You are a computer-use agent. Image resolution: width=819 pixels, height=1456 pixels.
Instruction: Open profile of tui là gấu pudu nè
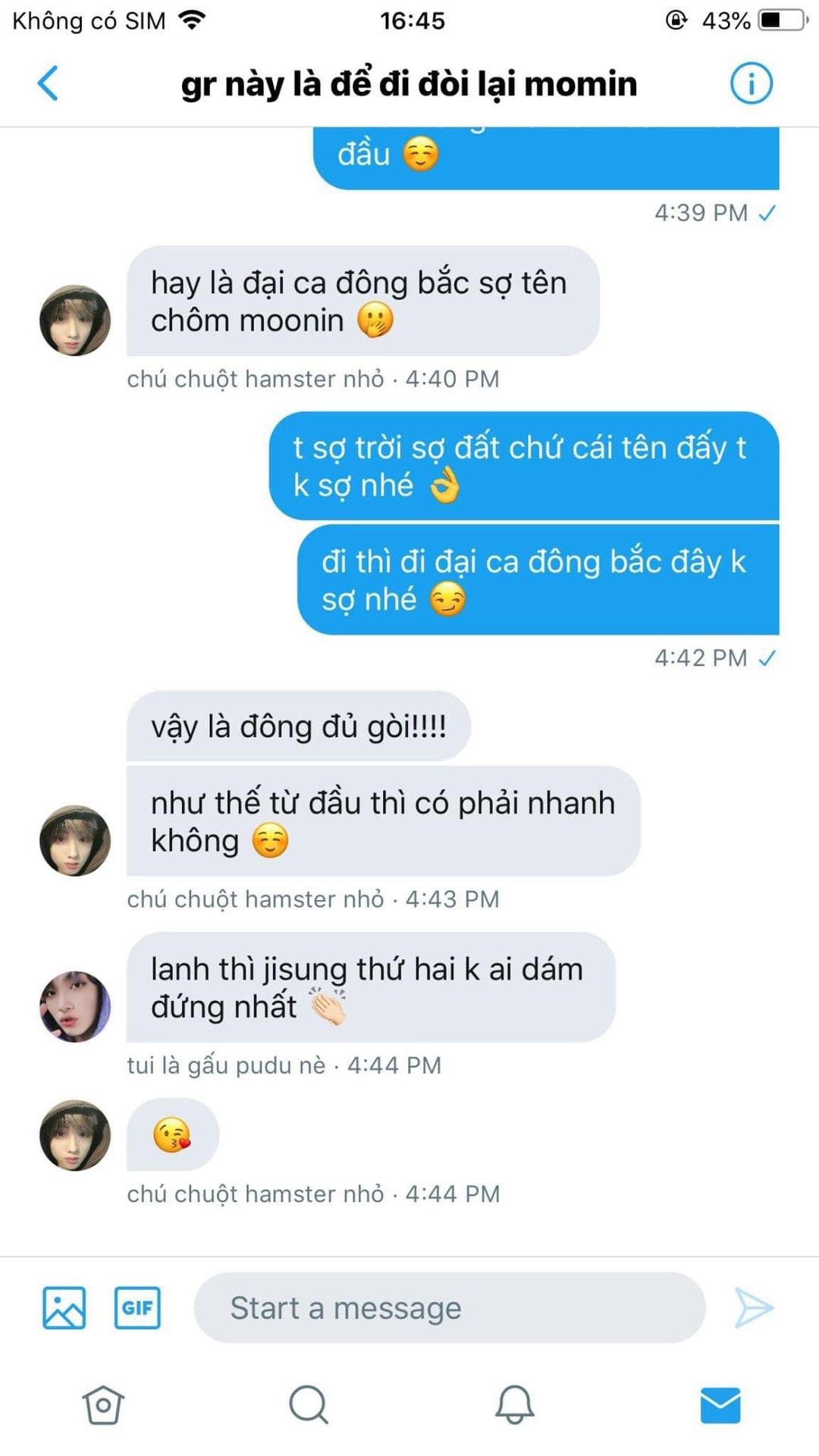(75, 1006)
